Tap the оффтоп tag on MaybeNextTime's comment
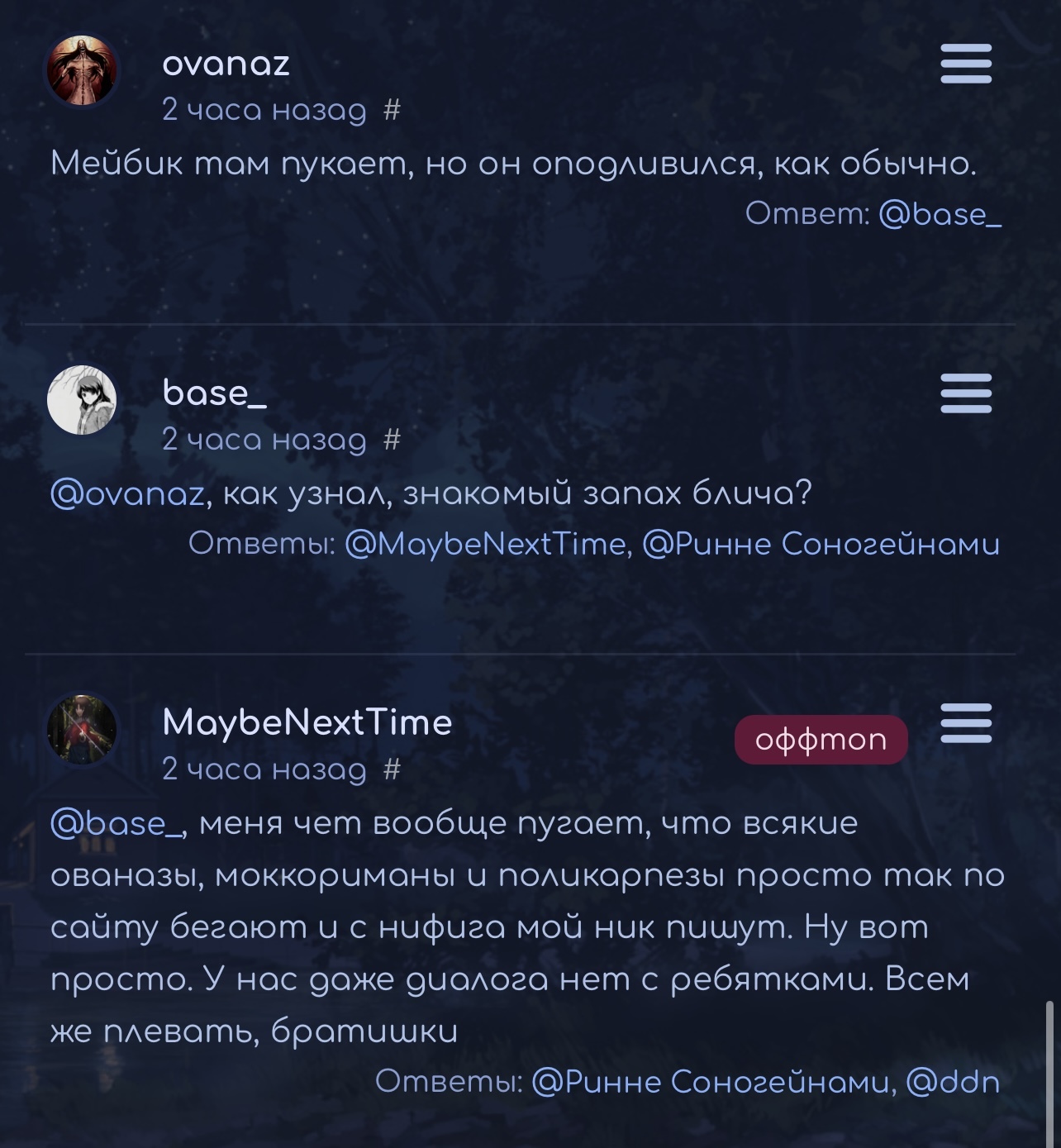The width and height of the screenshot is (1061, 1148). 821,739
